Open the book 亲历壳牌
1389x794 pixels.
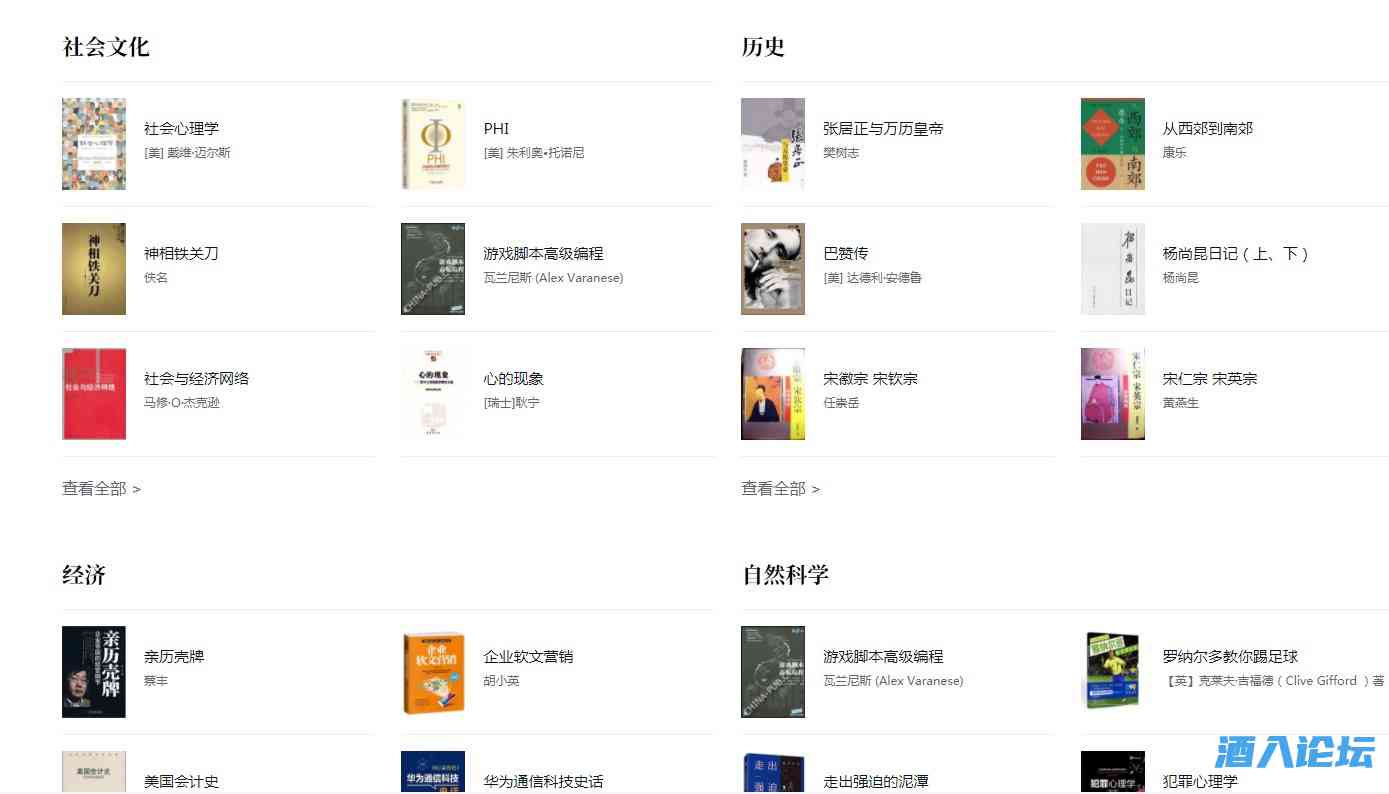(174, 657)
